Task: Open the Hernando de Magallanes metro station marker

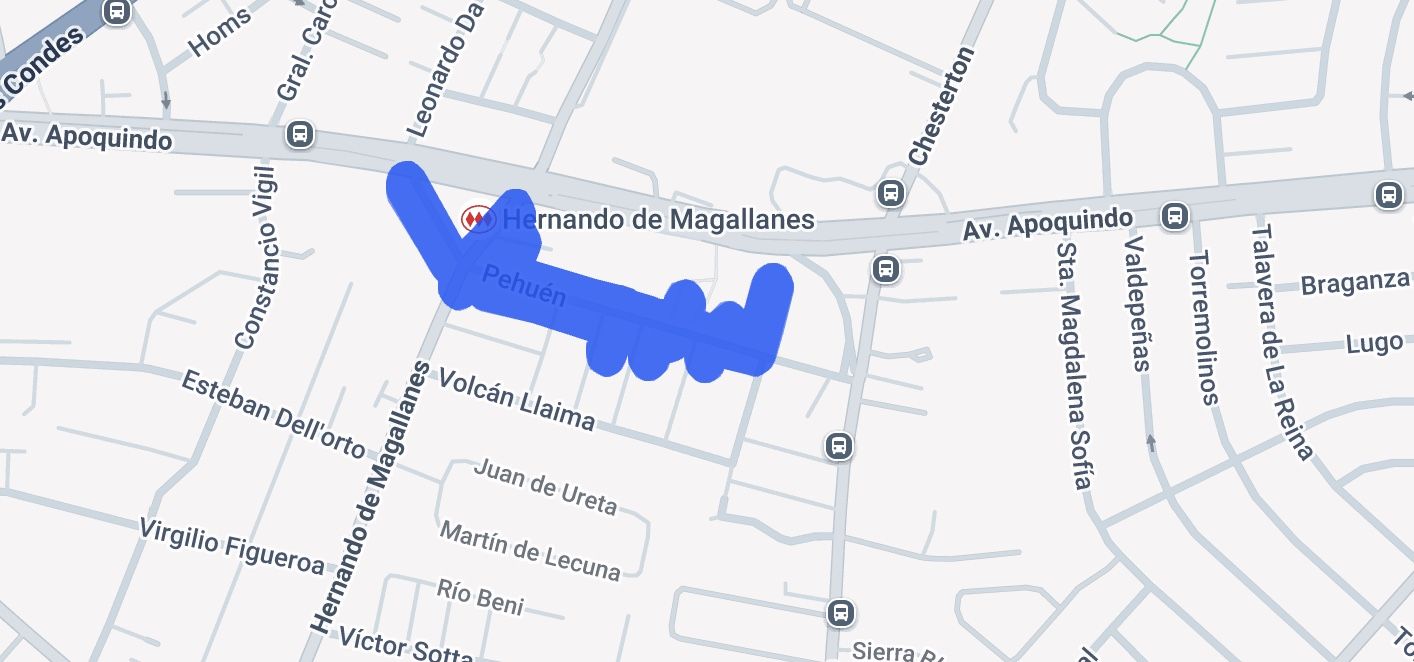Action: point(478,219)
